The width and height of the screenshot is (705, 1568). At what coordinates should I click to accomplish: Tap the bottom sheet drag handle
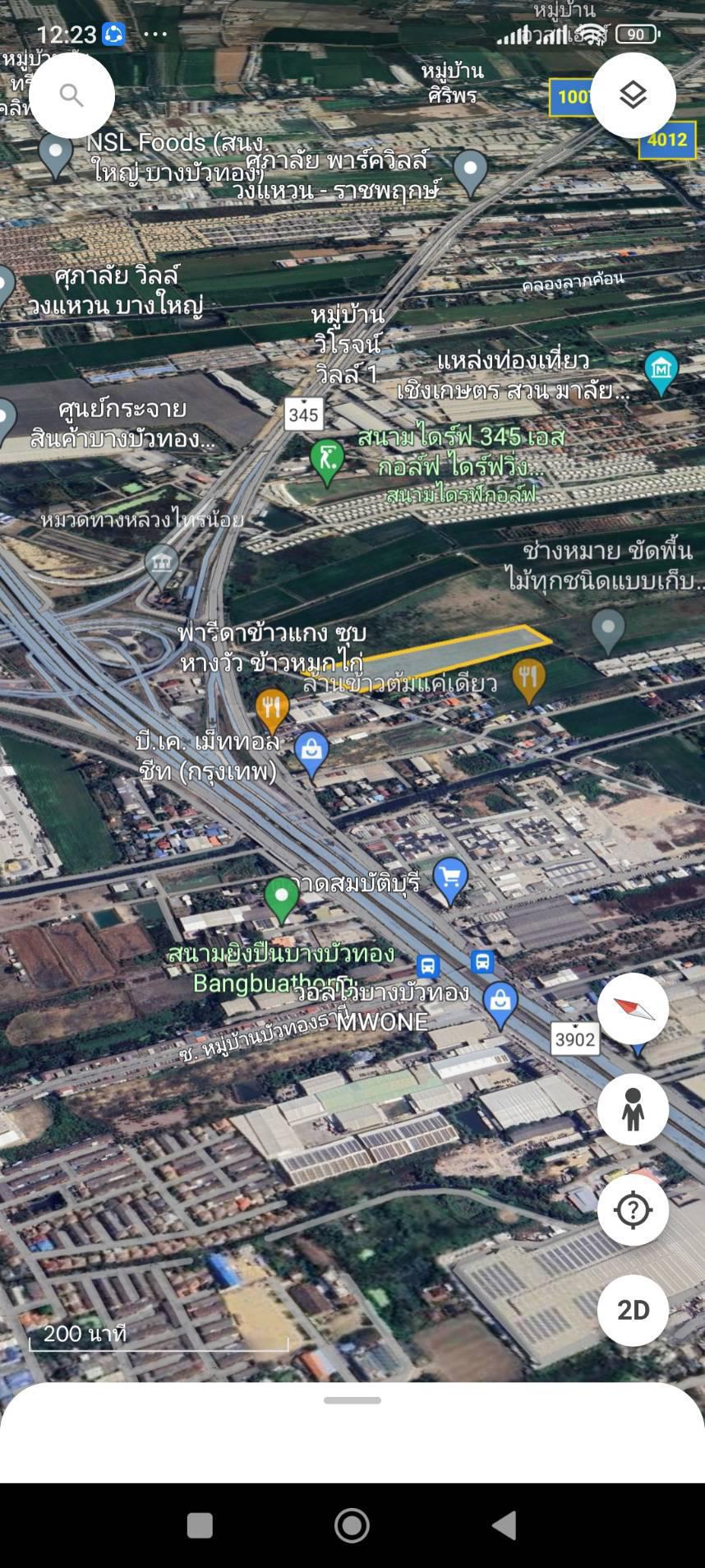click(352, 1400)
